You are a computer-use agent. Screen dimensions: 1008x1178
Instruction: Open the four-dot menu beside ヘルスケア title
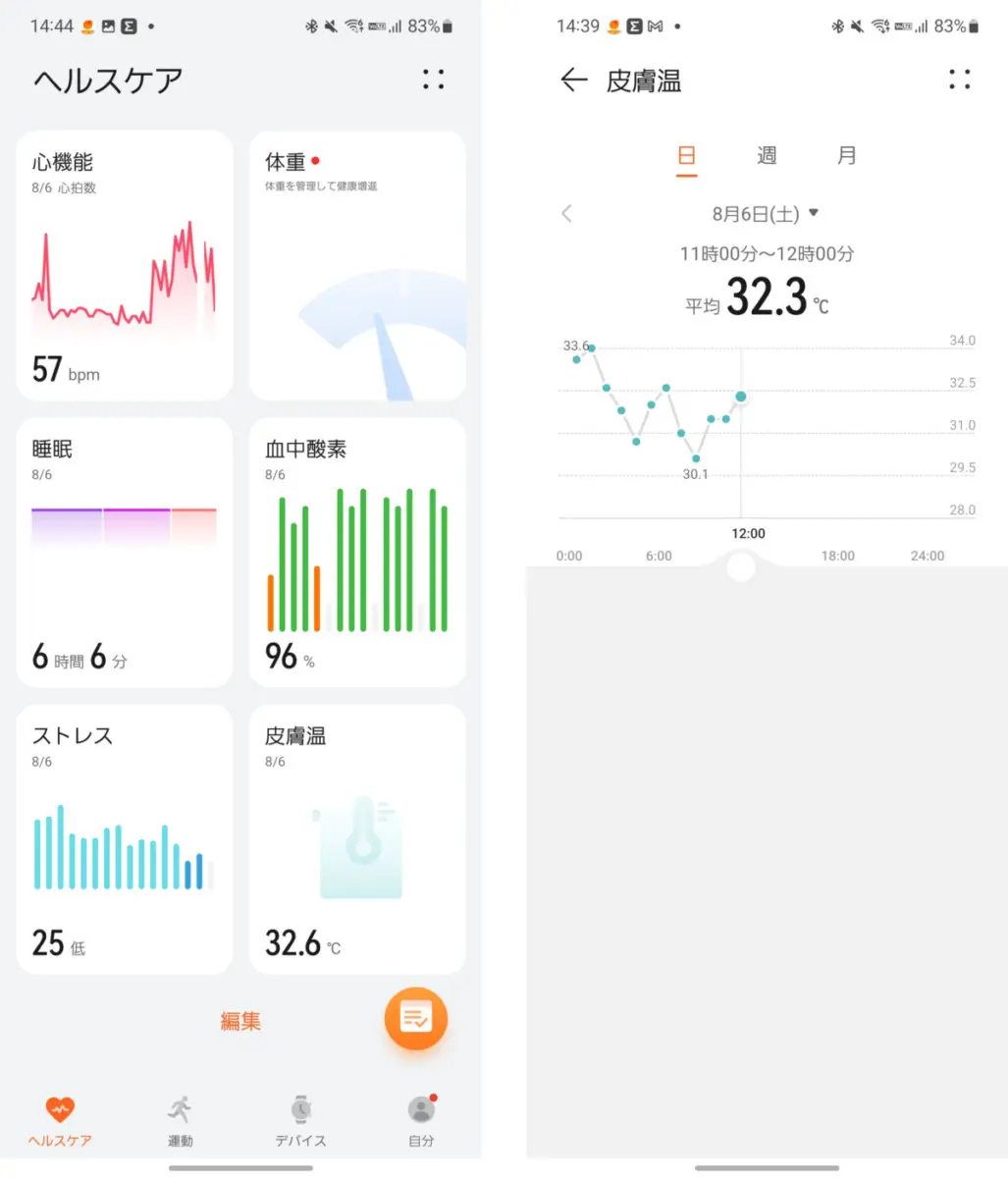pyautogui.click(x=434, y=80)
